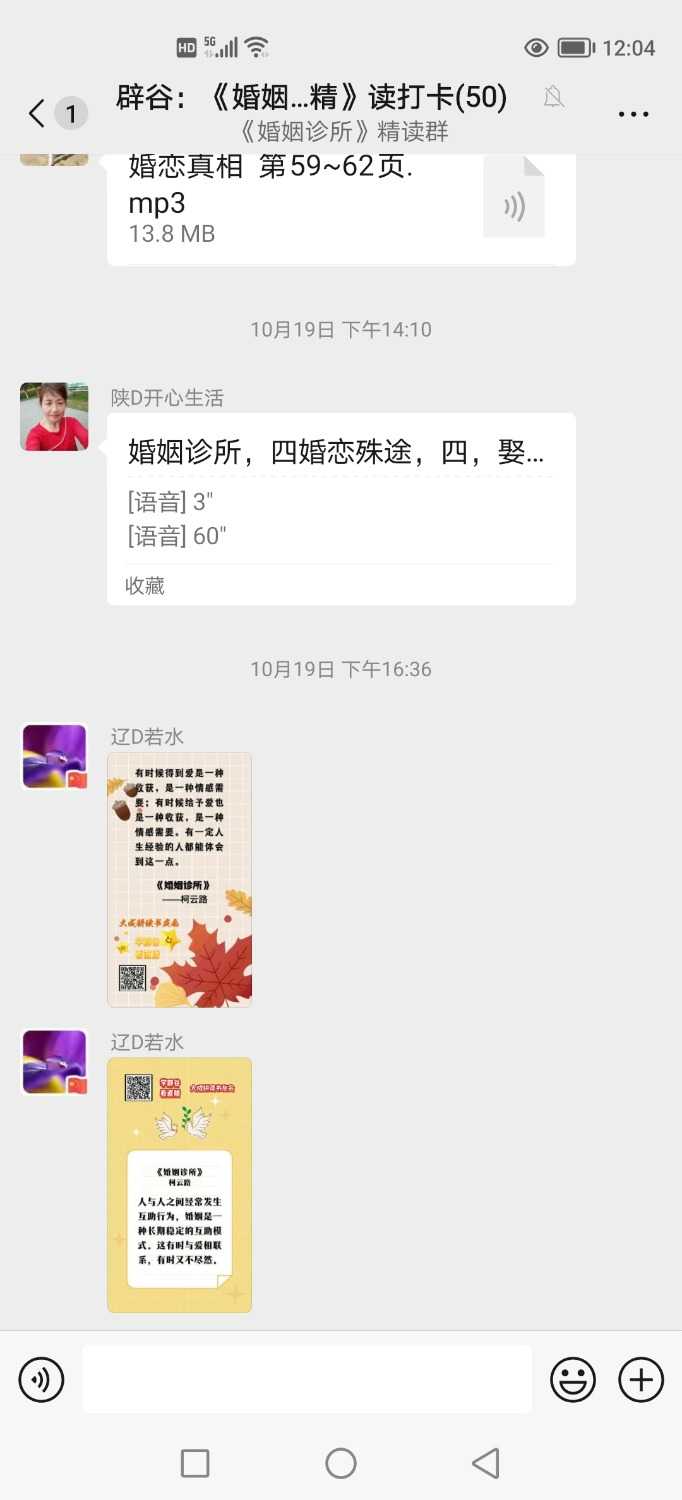The width and height of the screenshot is (682, 1500).
Task: Tap the system home button
Action: click(341, 1464)
